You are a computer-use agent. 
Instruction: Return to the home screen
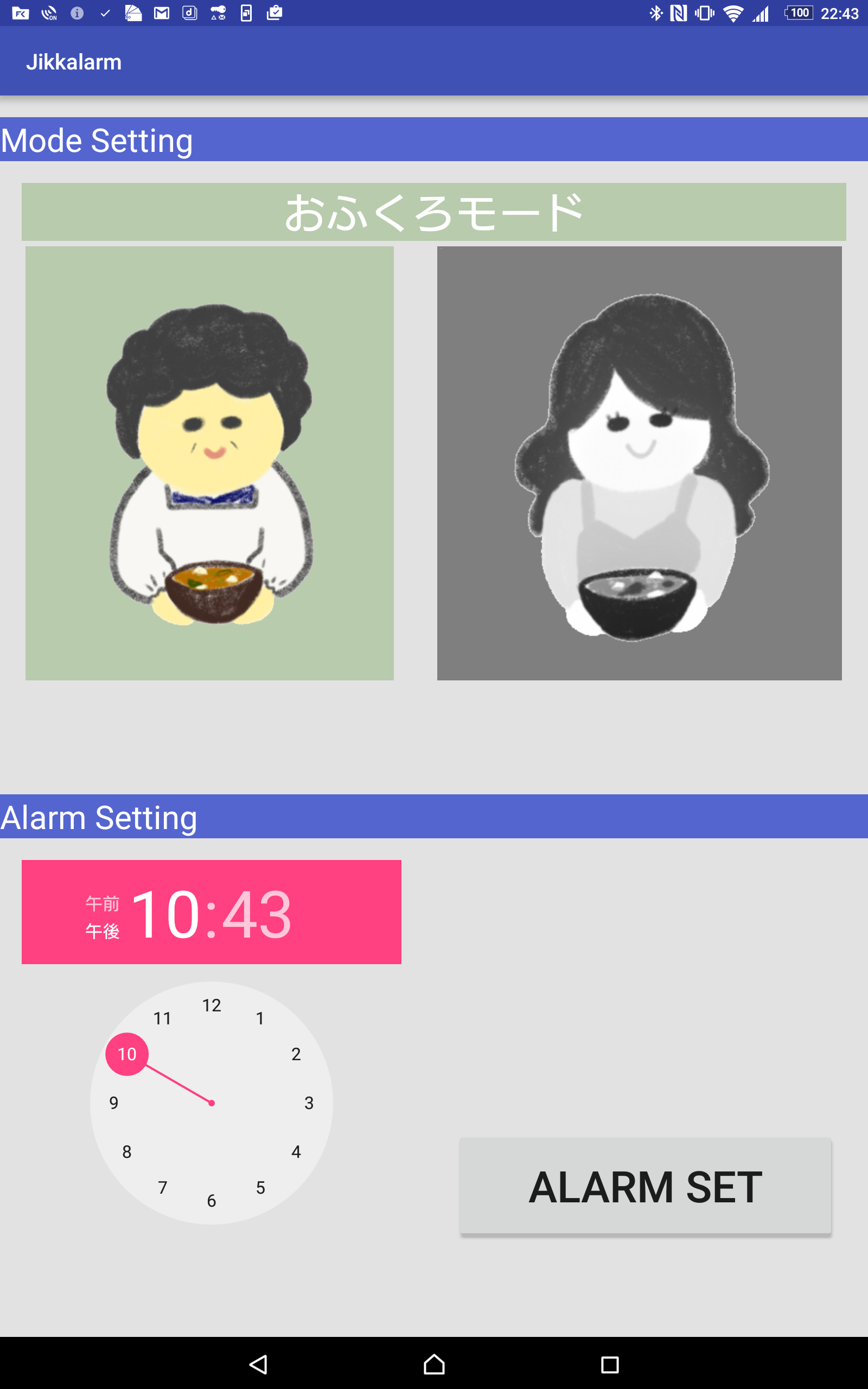point(434,1365)
